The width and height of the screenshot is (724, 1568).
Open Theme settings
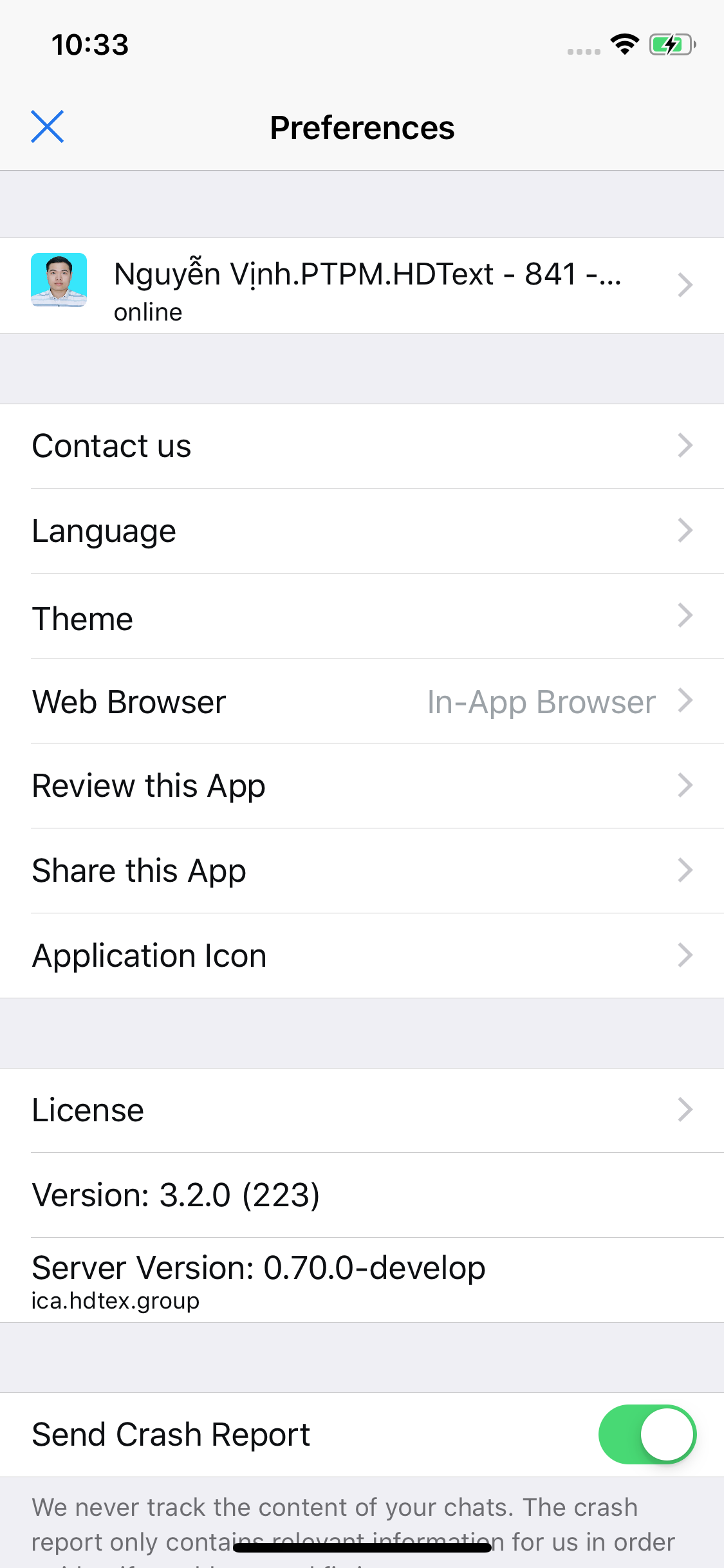[362, 617]
